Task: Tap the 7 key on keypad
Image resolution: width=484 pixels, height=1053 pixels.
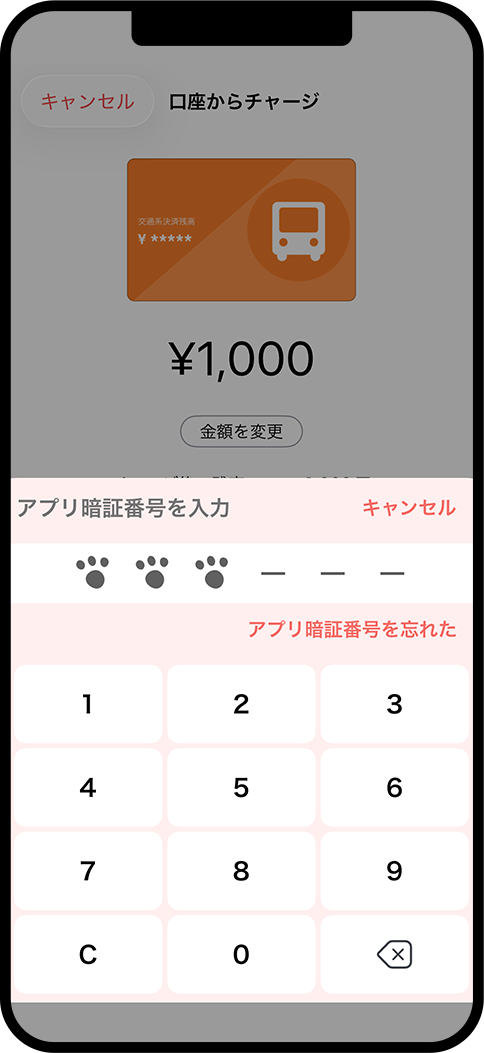Action: (88, 870)
